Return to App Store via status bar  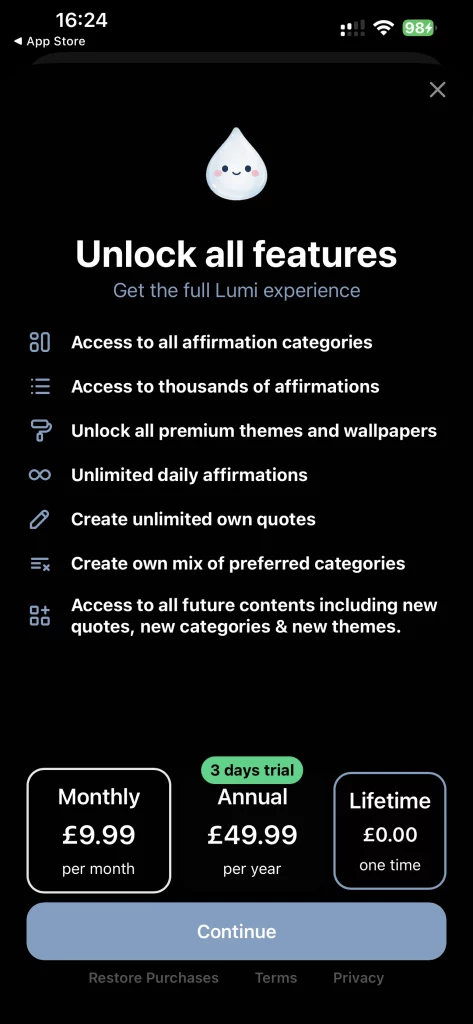50,41
